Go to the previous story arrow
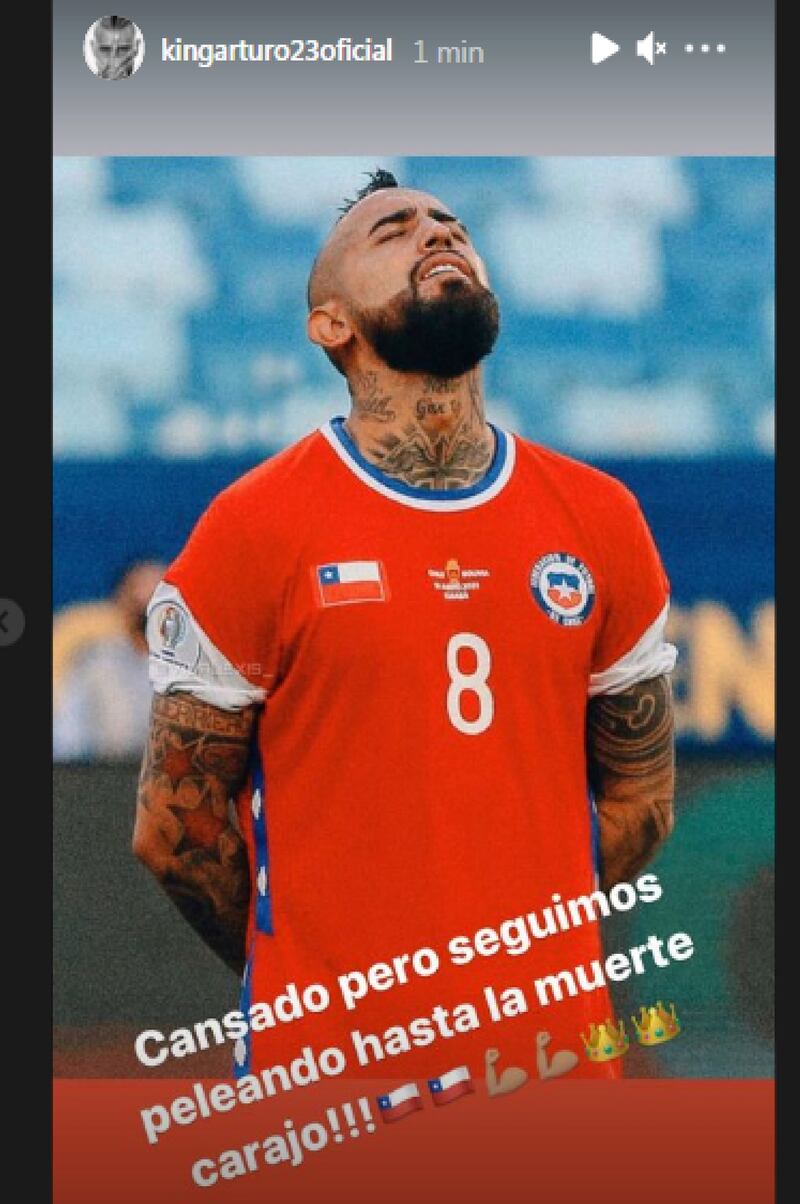This screenshot has height=1204, width=800. (x=8, y=622)
